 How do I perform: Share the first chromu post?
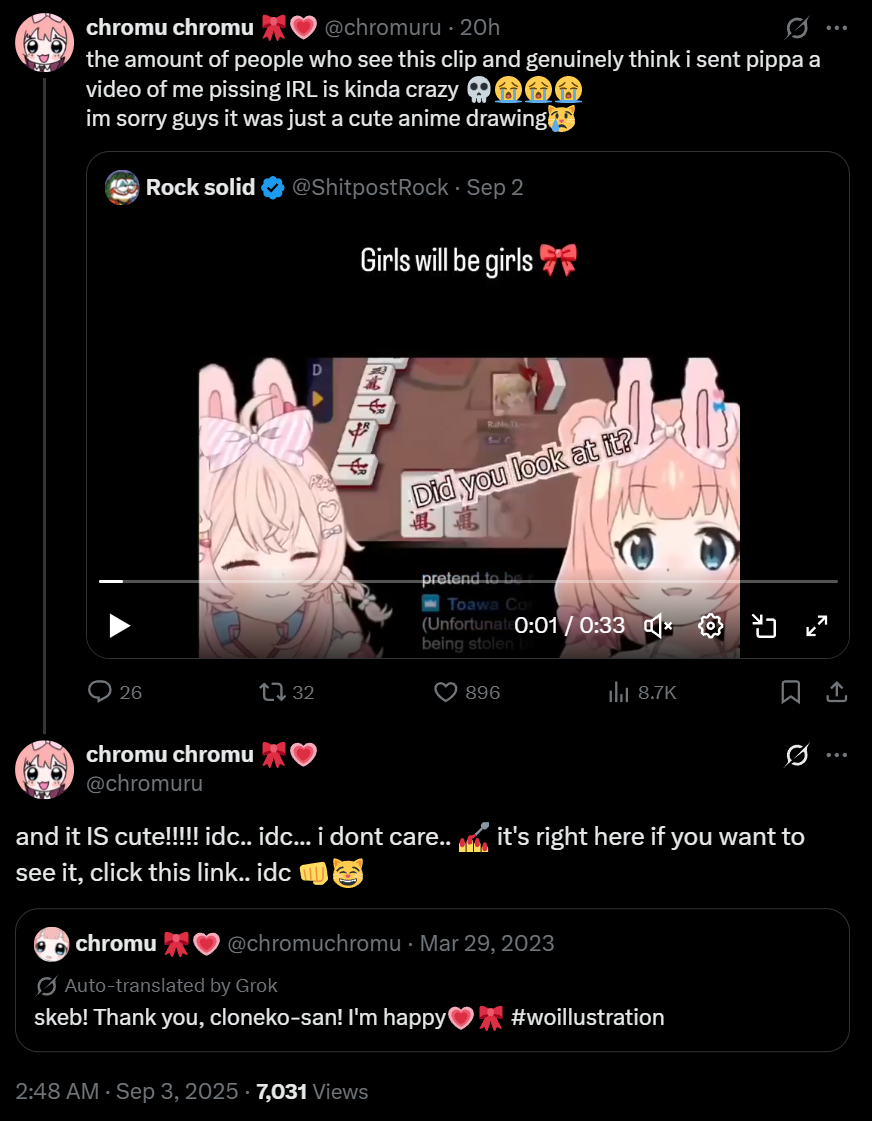(837, 691)
